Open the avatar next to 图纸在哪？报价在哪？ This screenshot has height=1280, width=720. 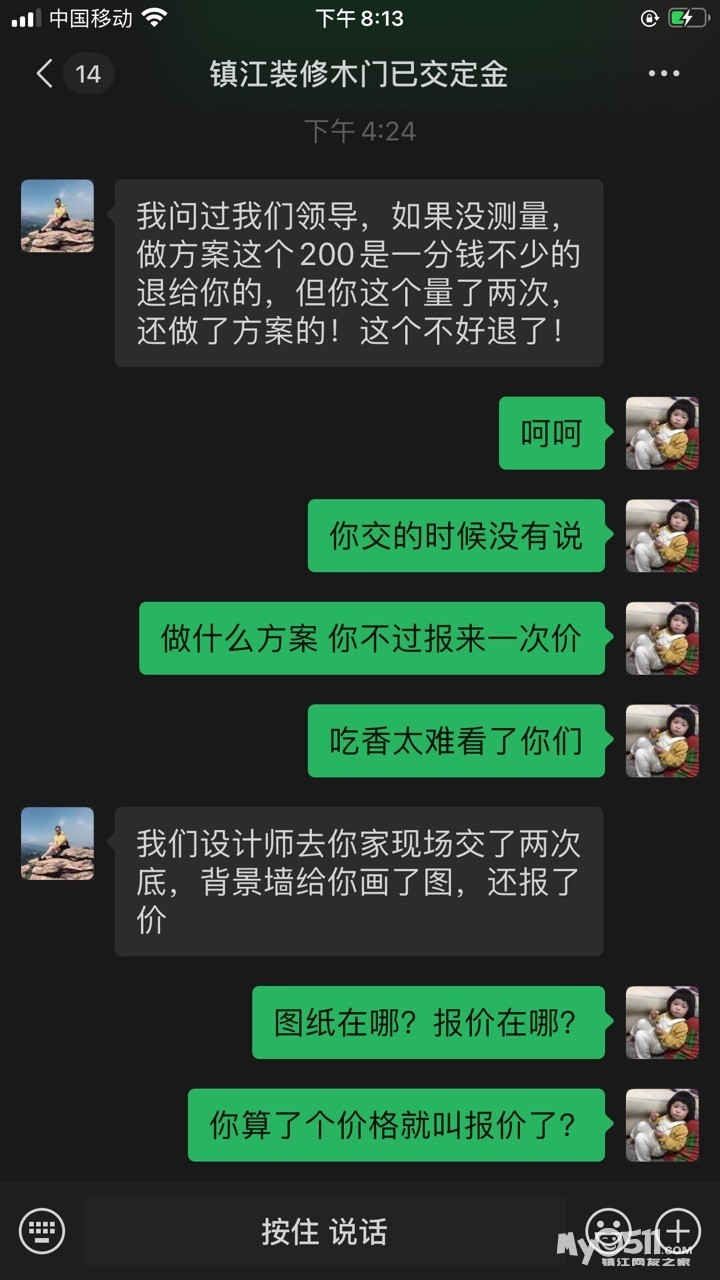point(662,1022)
